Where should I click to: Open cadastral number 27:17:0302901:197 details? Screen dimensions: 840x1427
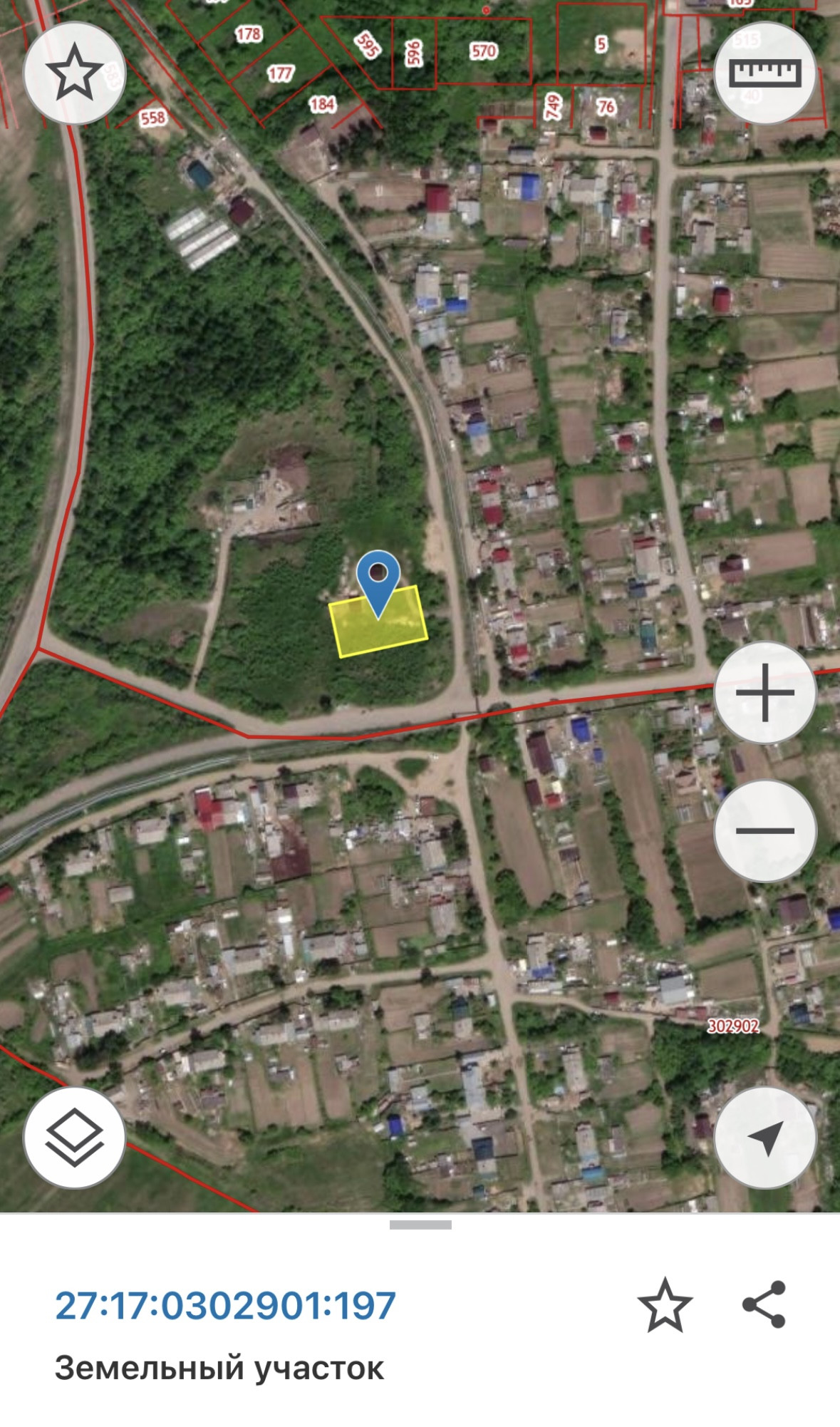click(225, 1305)
